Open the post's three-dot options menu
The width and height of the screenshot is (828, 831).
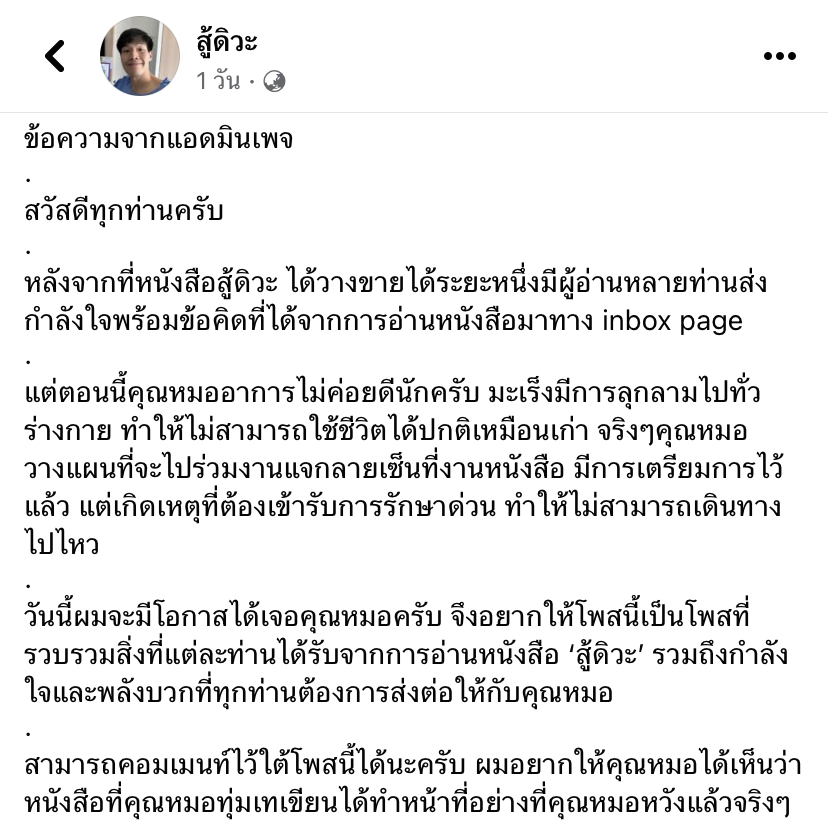click(x=779, y=56)
